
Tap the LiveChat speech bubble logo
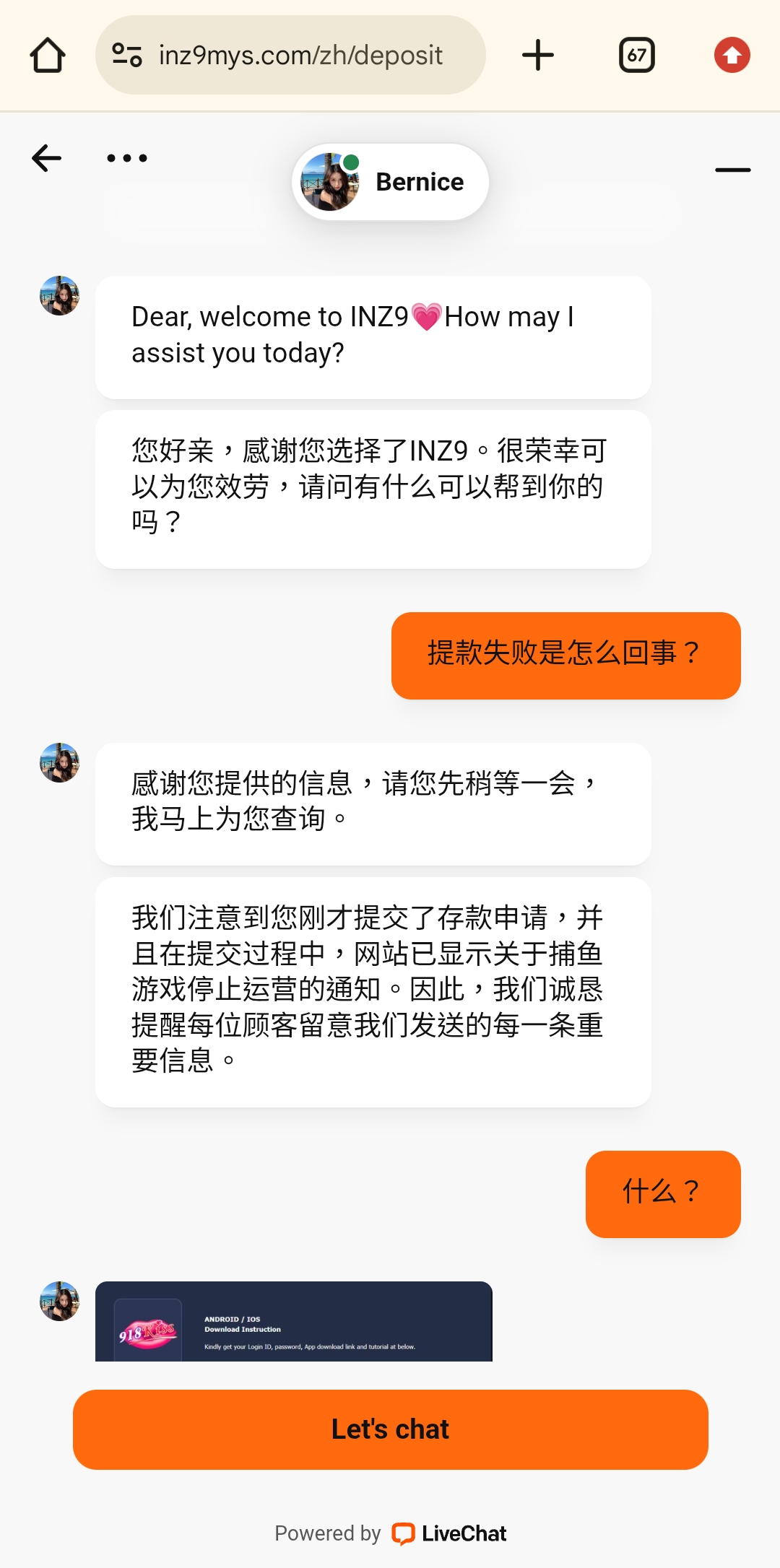tap(404, 1534)
